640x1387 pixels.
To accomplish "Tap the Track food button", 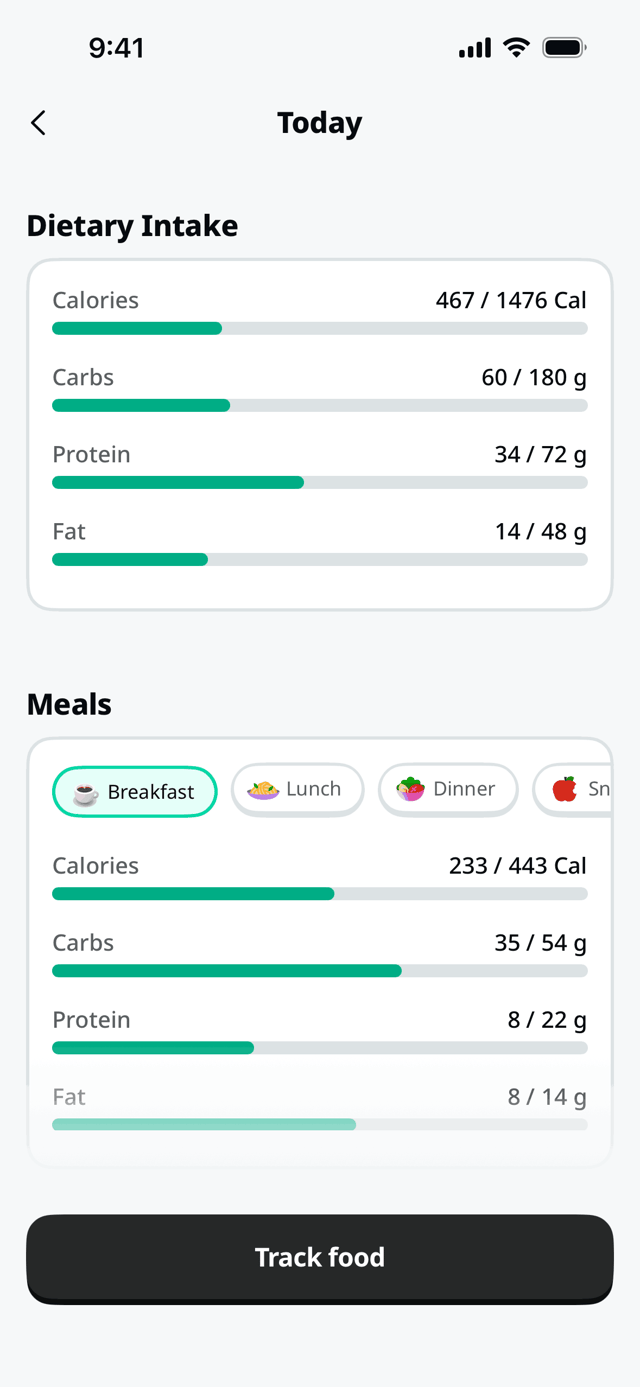I will [x=320, y=1258].
